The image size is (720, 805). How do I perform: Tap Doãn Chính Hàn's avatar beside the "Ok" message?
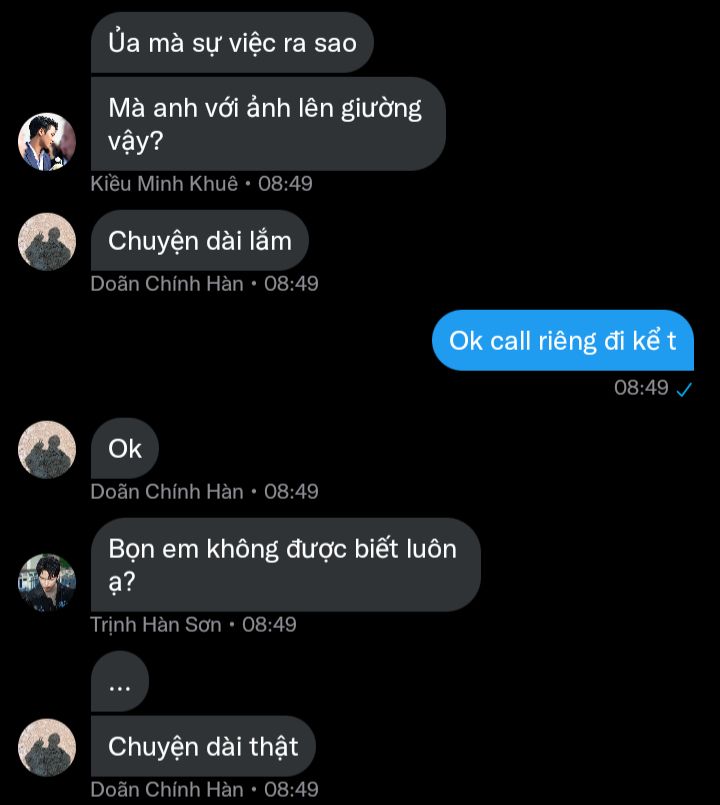point(47,449)
